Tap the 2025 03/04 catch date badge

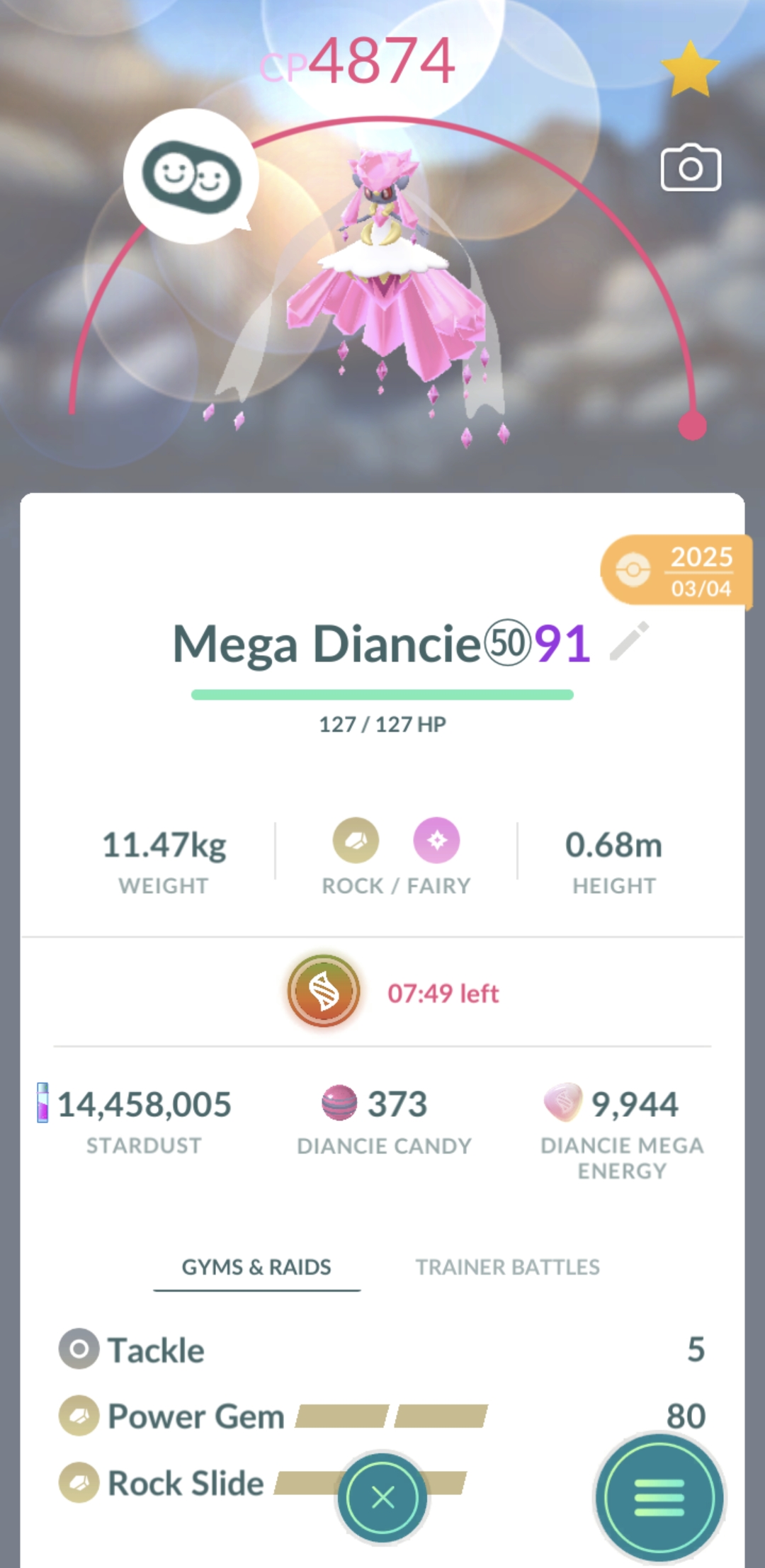point(676,571)
